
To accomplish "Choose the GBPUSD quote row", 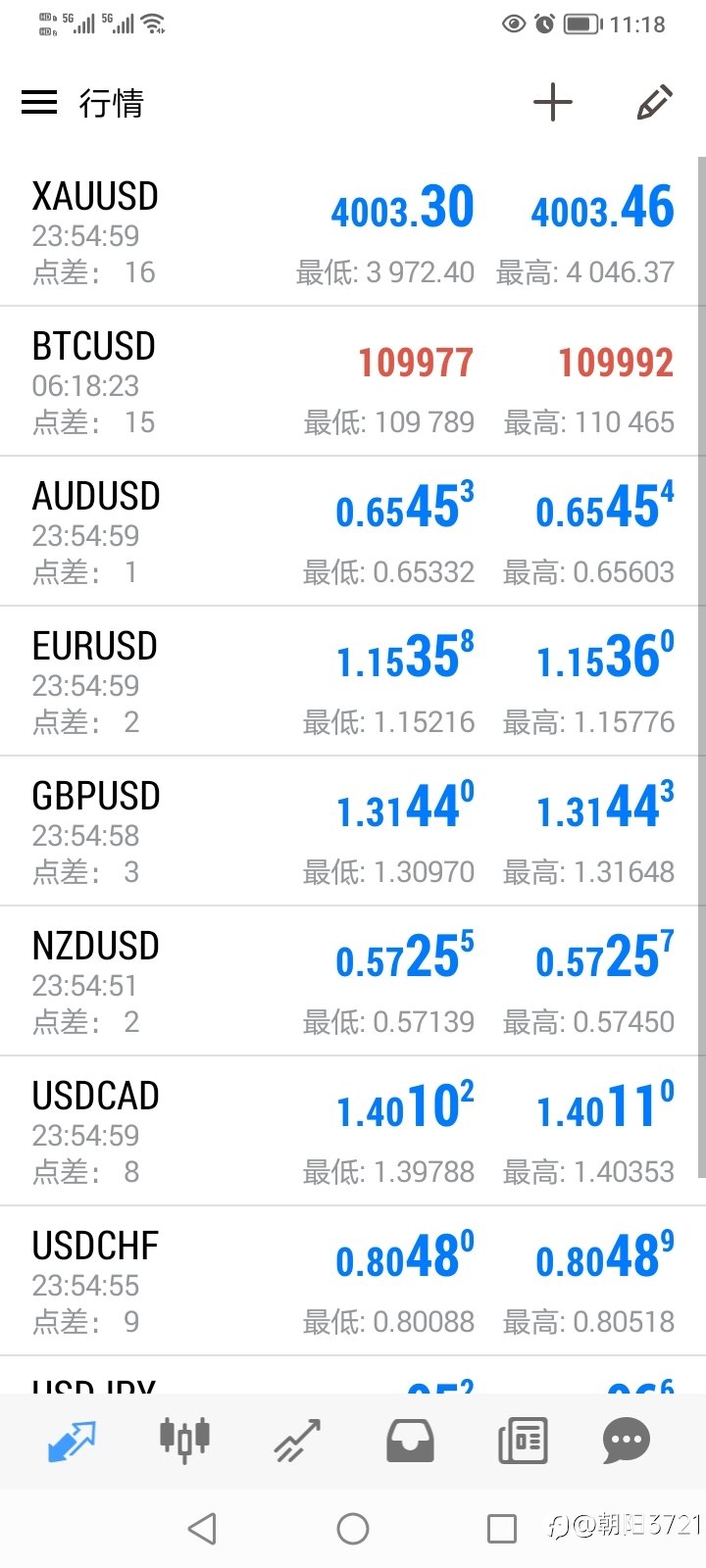I will coord(353,832).
